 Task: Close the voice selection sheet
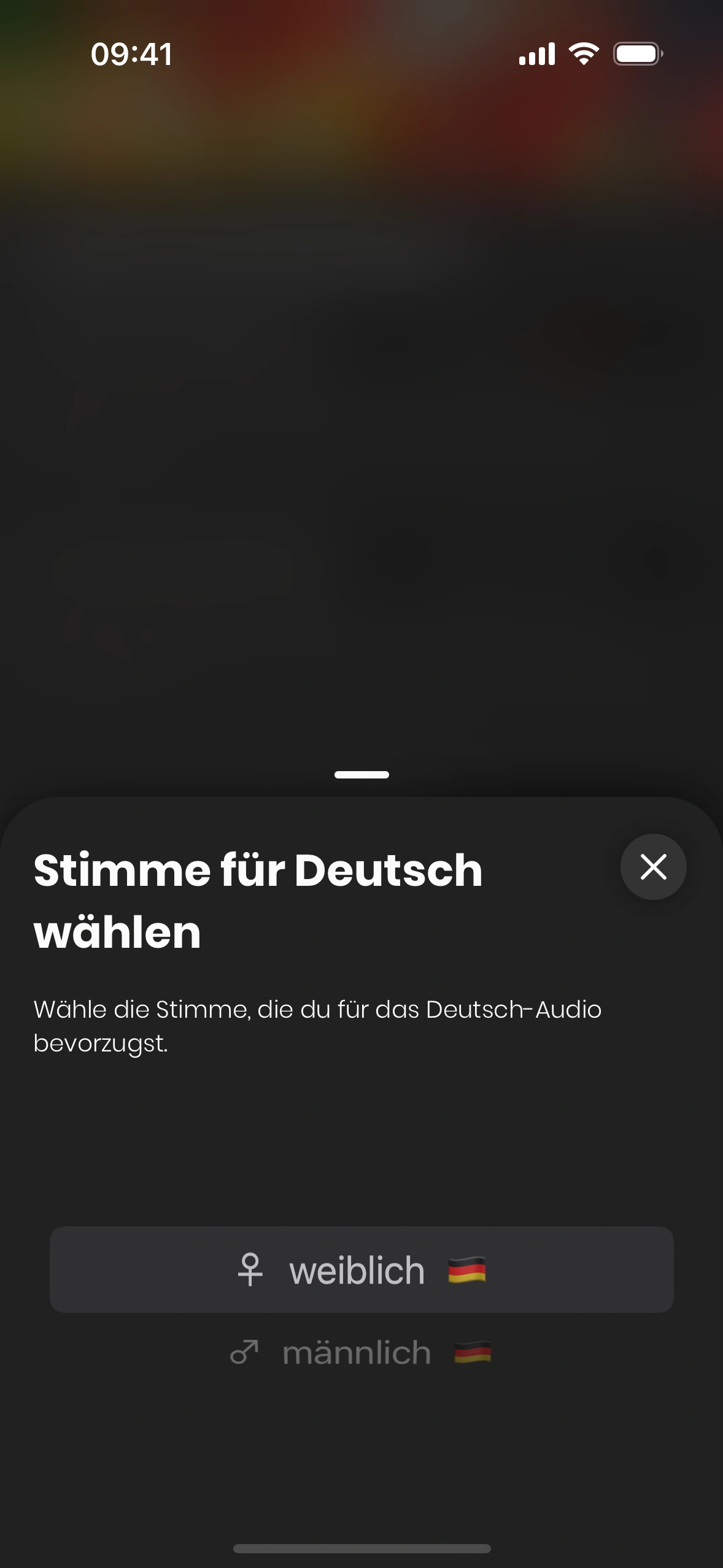(x=653, y=867)
